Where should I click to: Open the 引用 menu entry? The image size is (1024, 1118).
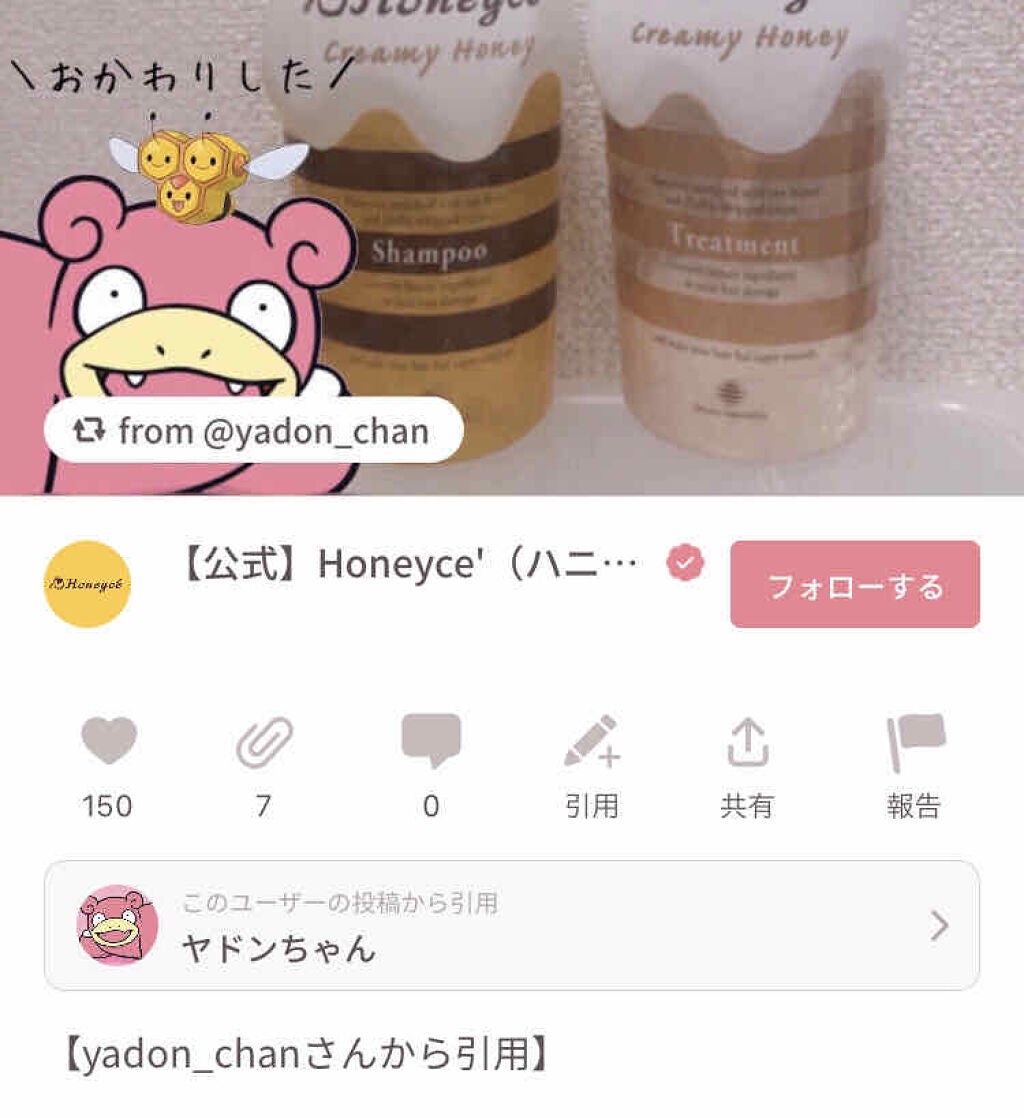(592, 760)
